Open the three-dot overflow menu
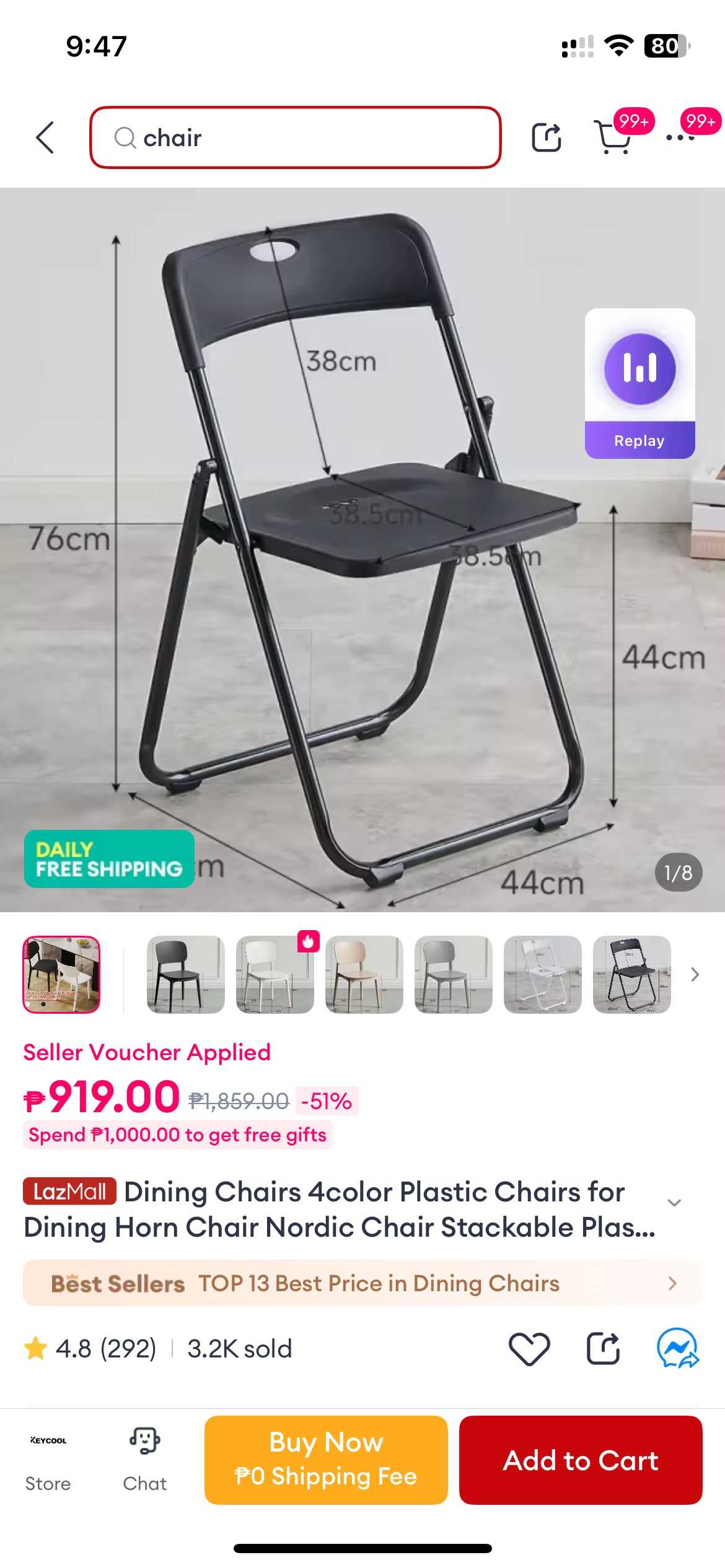This screenshot has width=725, height=1568. pyautogui.click(x=680, y=137)
